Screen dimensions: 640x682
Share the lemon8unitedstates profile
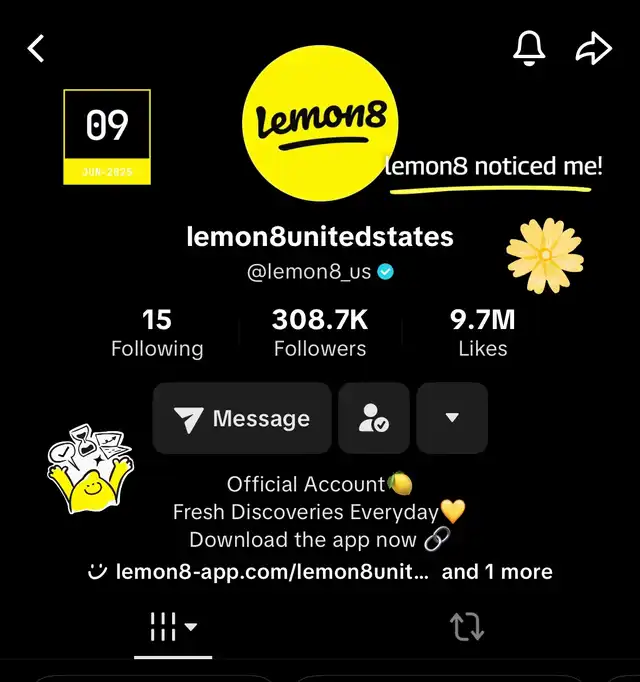(594, 47)
